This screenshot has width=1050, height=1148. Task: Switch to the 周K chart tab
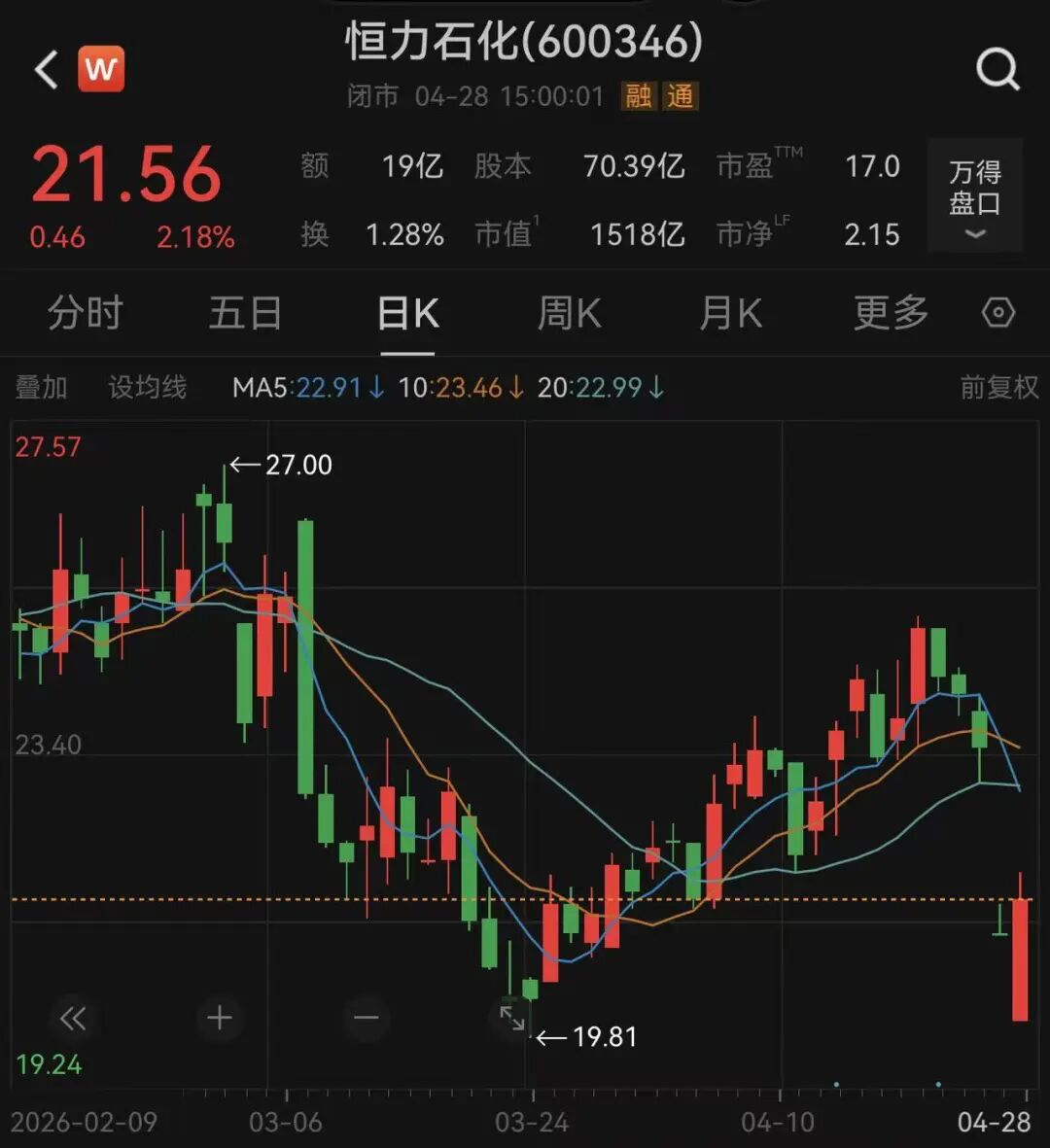[569, 314]
